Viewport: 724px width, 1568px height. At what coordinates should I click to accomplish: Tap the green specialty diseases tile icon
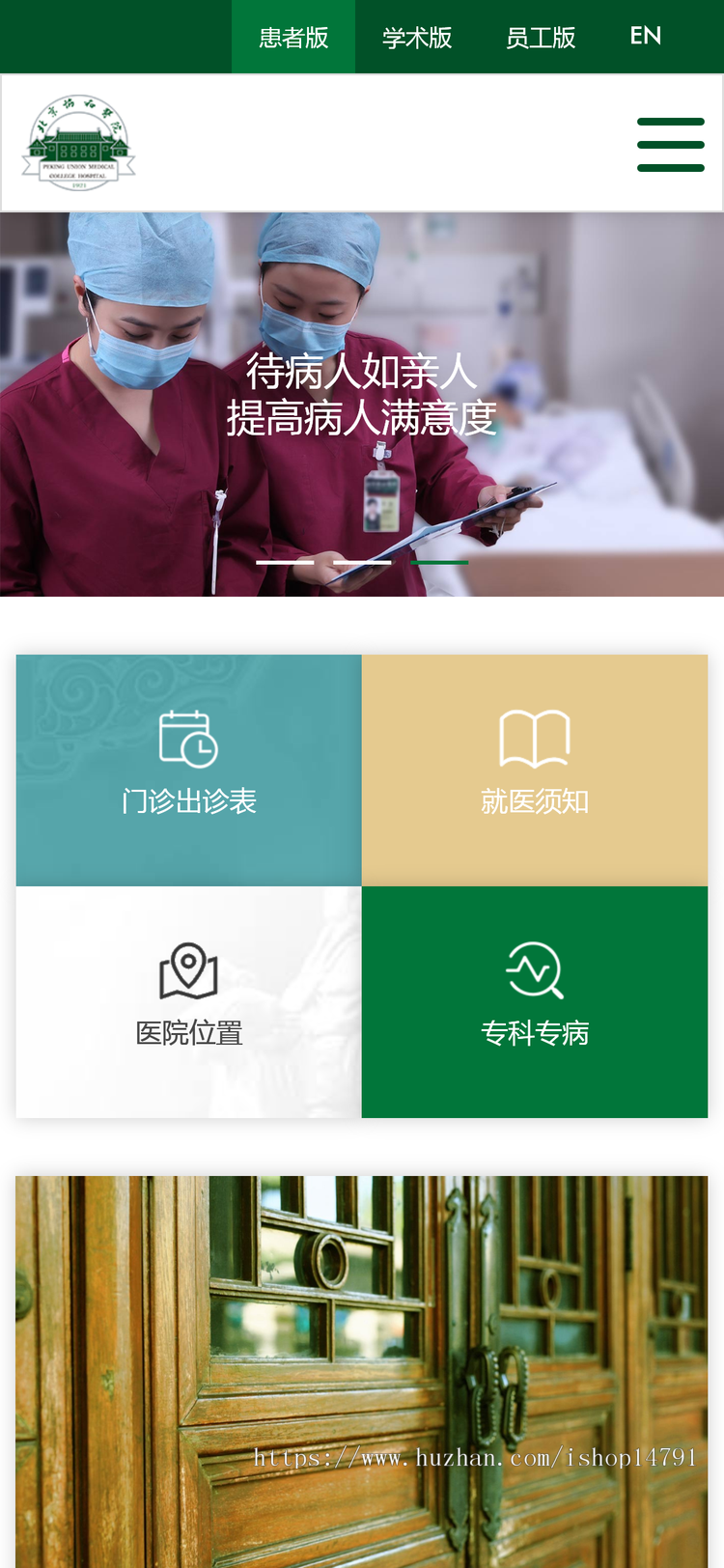click(x=535, y=967)
